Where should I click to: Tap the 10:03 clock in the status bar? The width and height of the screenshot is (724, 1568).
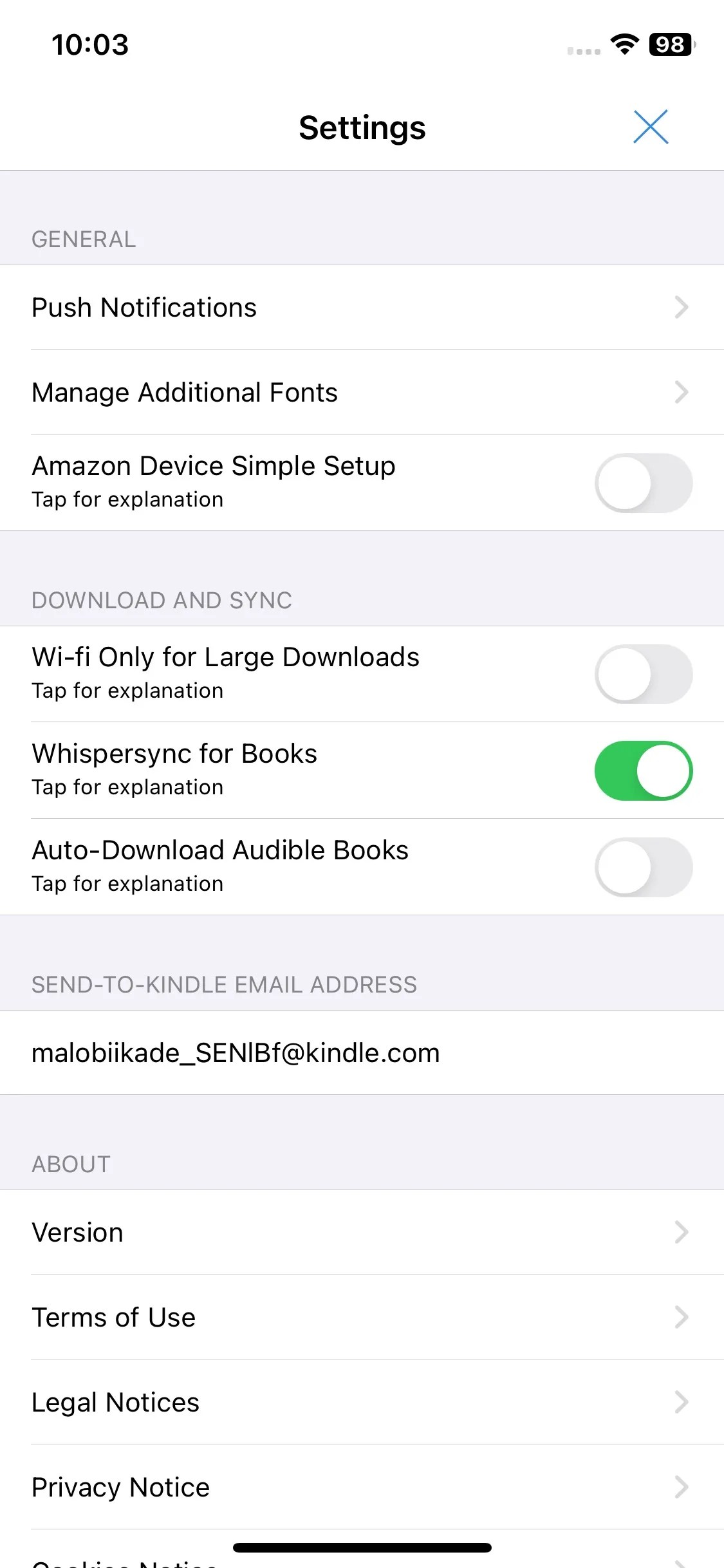tap(90, 45)
